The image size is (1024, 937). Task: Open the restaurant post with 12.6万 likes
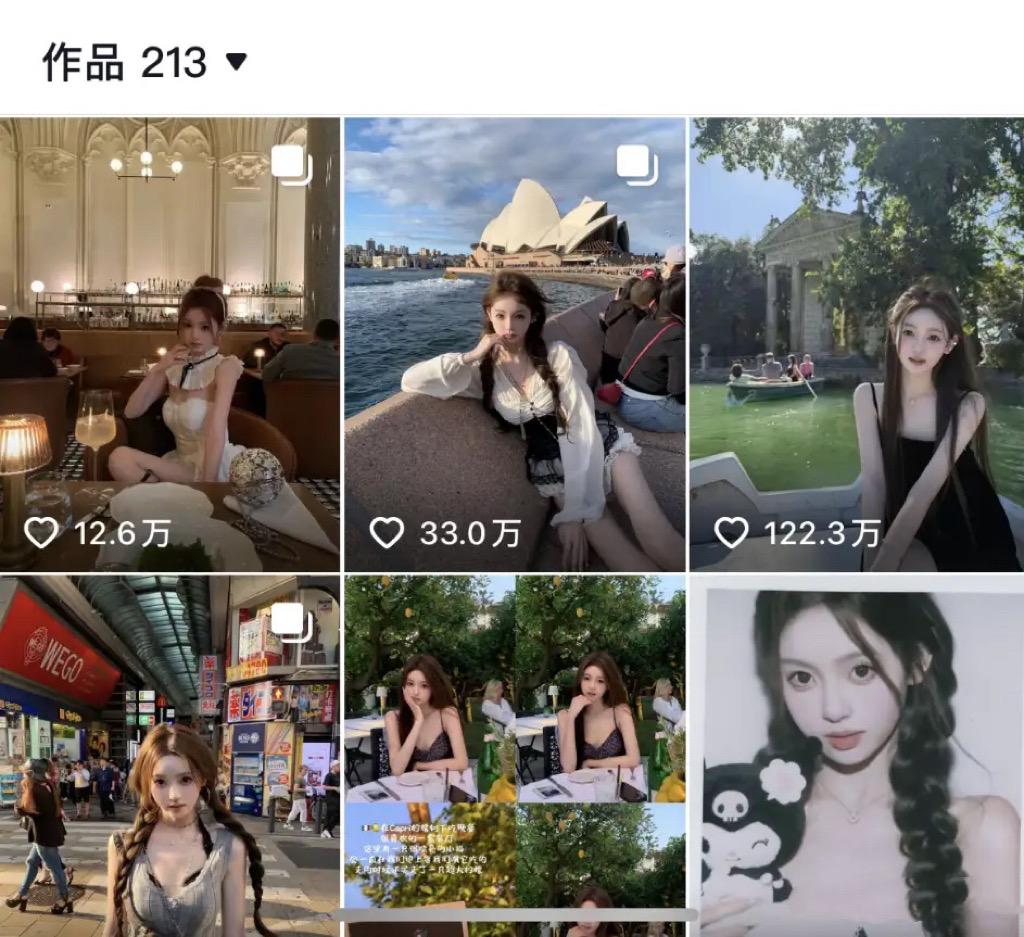pyautogui.click(x=170, y=344)
